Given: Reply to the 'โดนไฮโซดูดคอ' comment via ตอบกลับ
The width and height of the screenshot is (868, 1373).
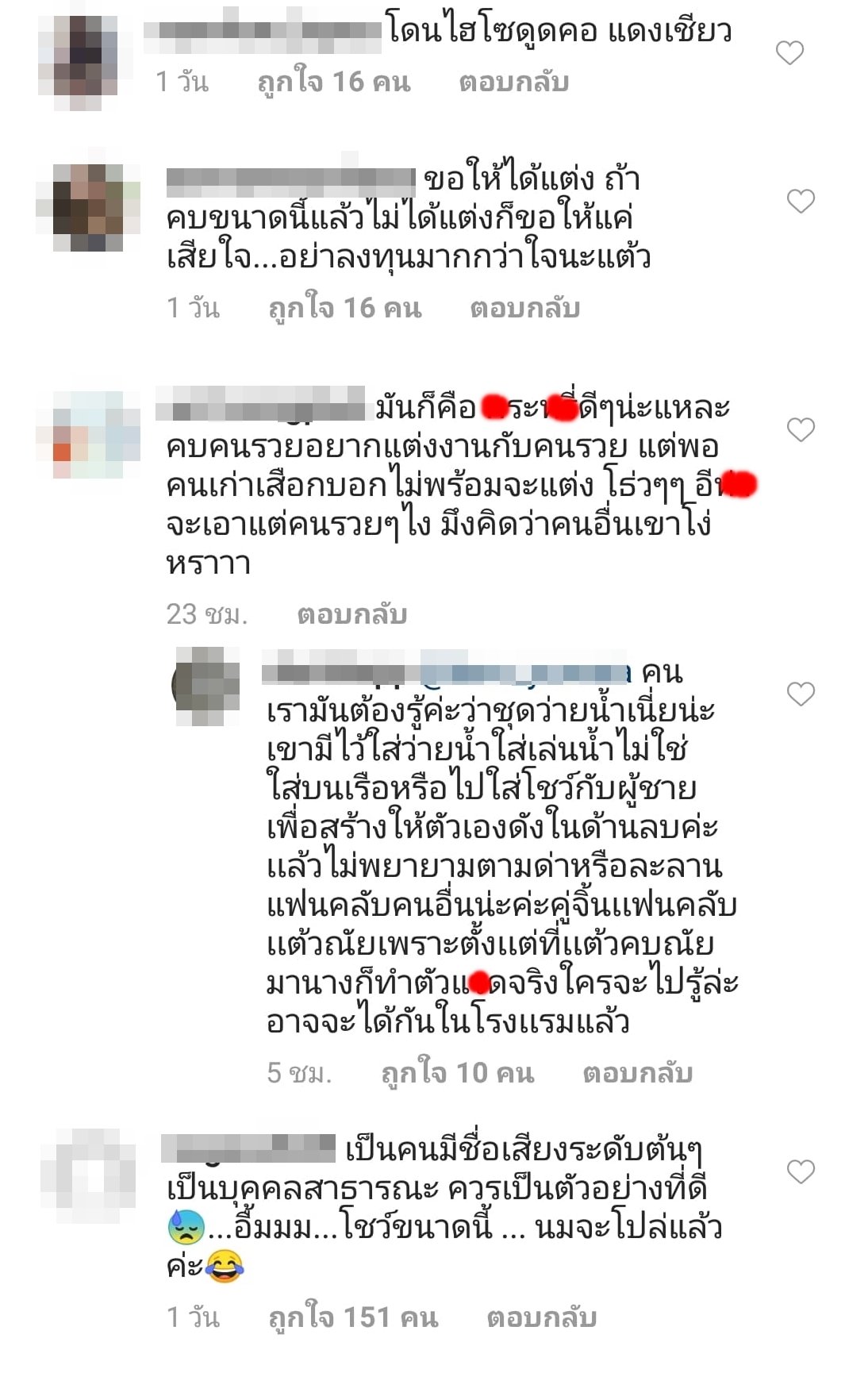Looking at the screenshot, I should tap(513, 82).
